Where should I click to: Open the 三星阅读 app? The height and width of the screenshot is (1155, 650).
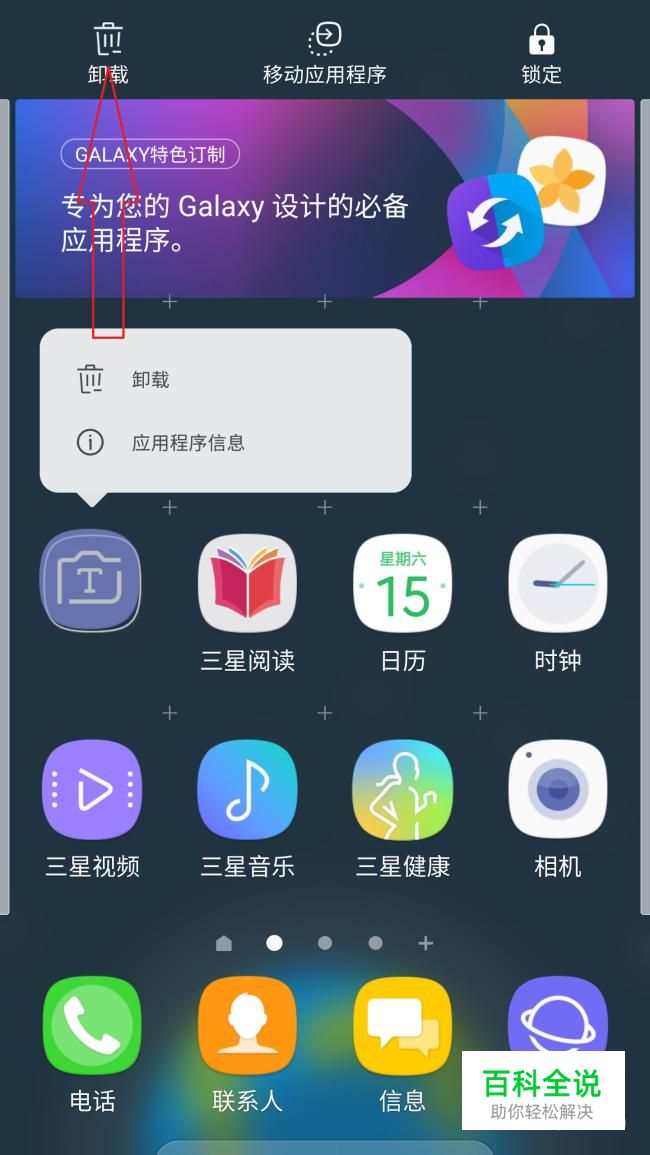247,583
